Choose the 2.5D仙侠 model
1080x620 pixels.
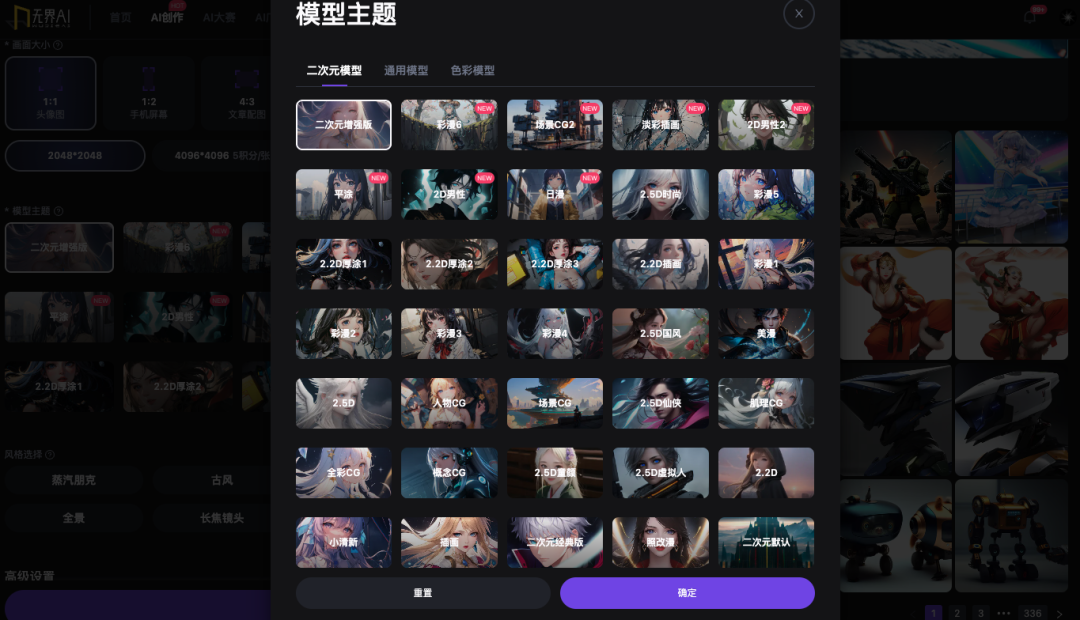coord(660,403)
